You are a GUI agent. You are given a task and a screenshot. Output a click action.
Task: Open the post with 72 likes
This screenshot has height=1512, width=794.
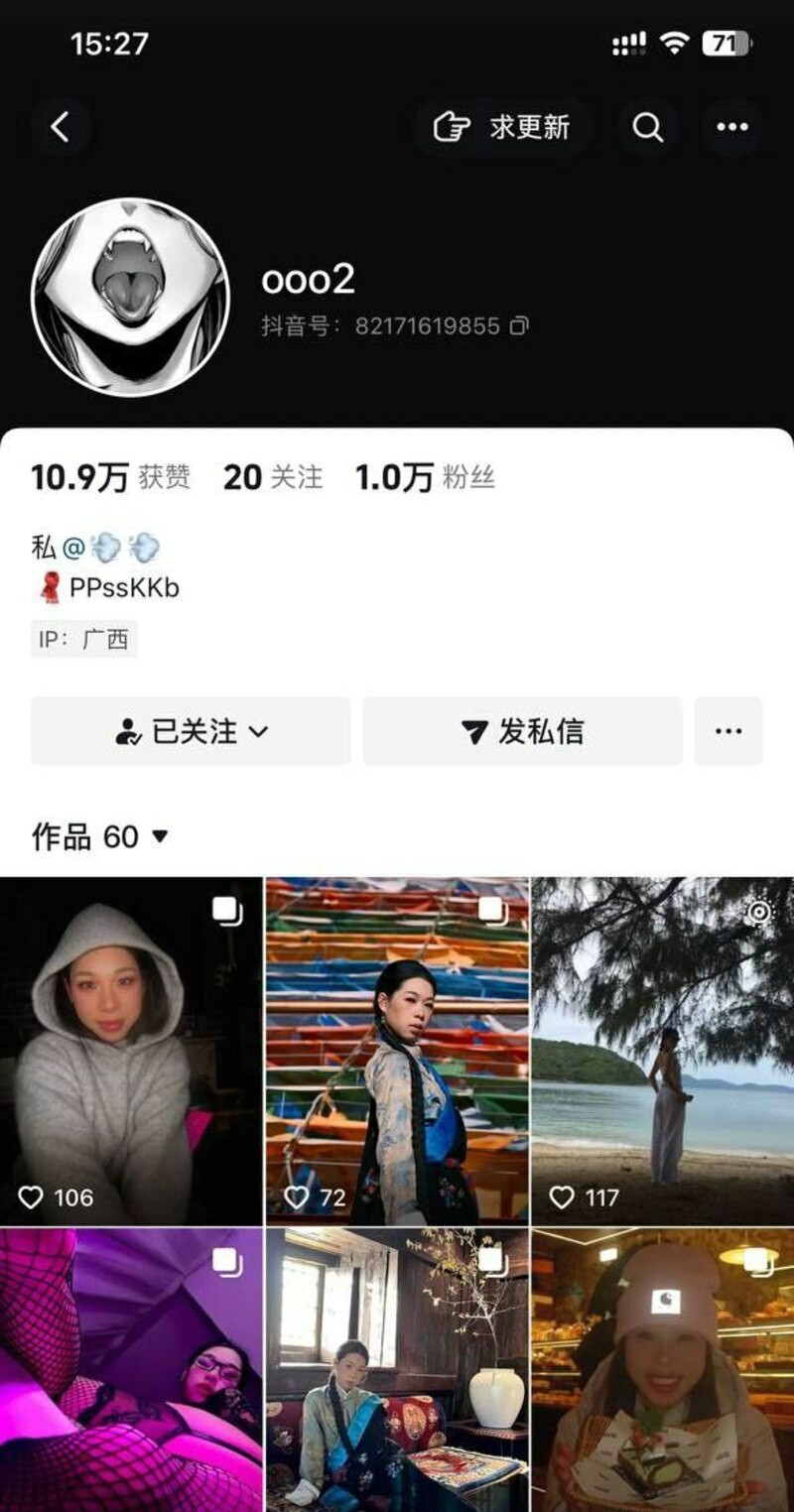coord(397,1051)
